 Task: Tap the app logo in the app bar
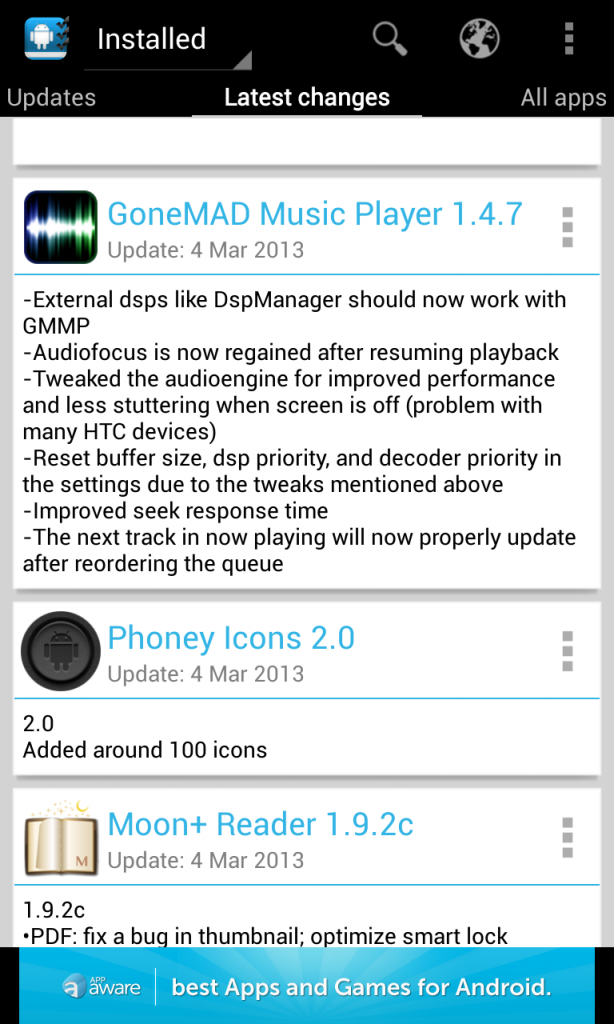(44, 39)
